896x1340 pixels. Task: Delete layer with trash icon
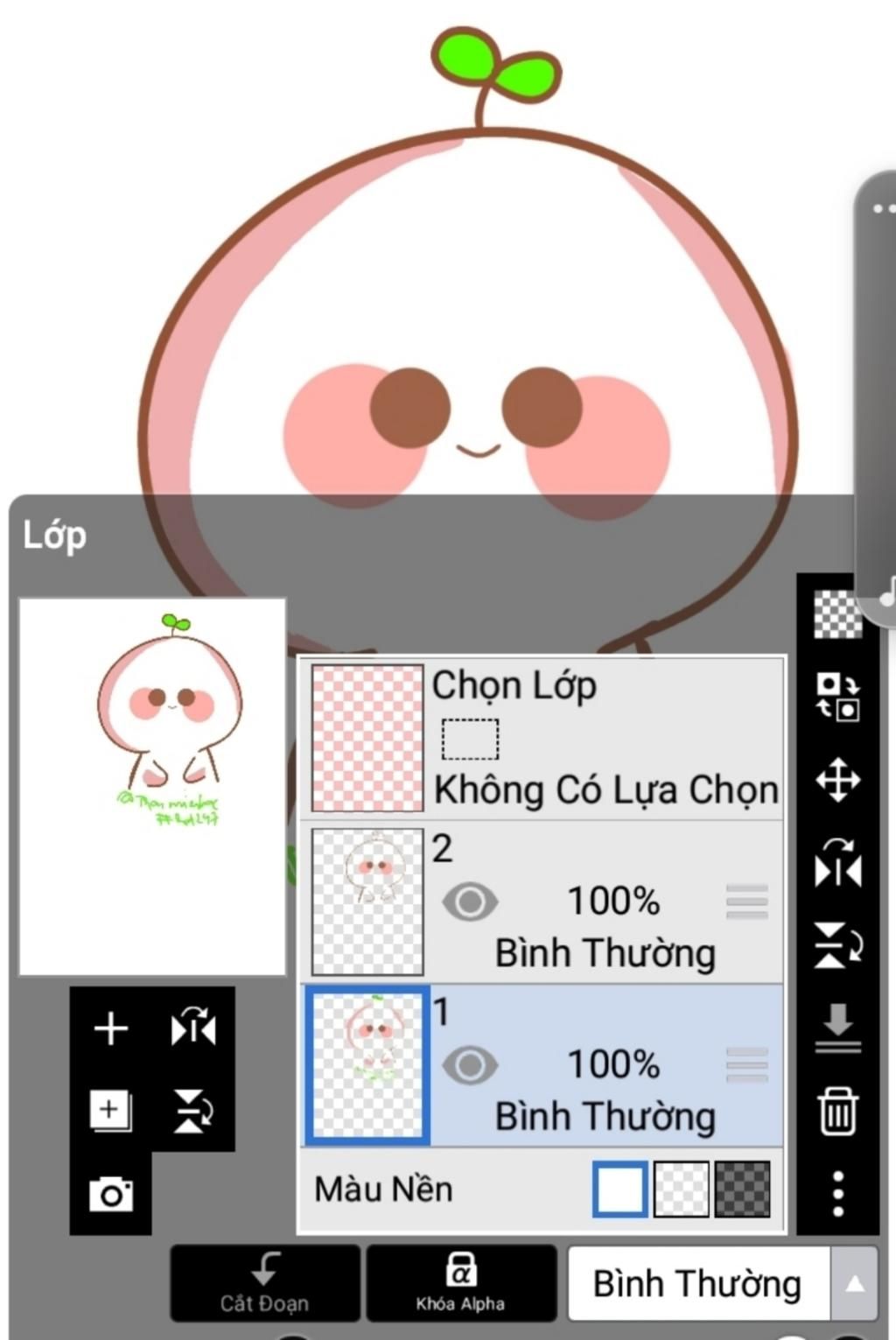pyautogui.click(x=837, y=1112)
